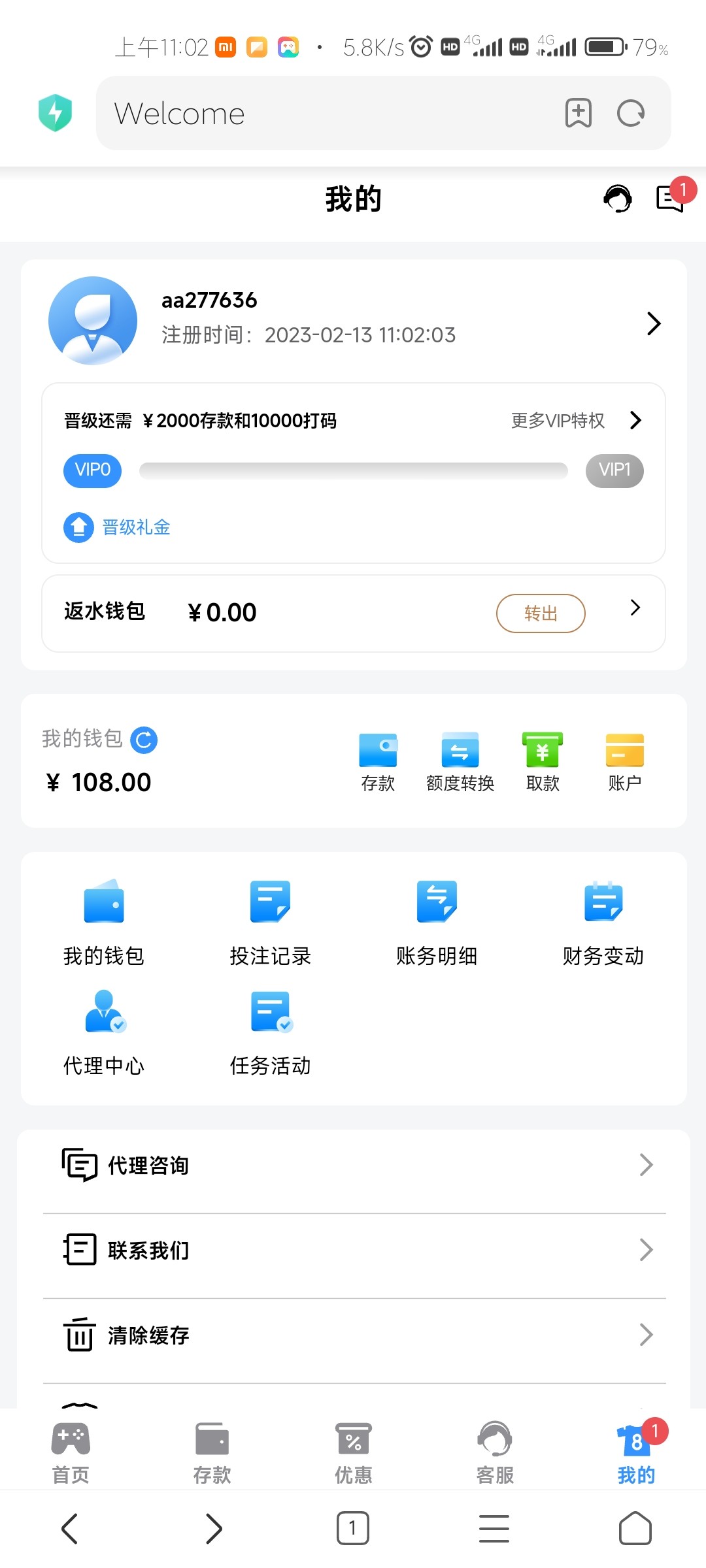Image resolution: width=706 pixels, height=1568 pixels.
Task: View 更多VIP特权 privileges
Action: click(x=575, y=421)
